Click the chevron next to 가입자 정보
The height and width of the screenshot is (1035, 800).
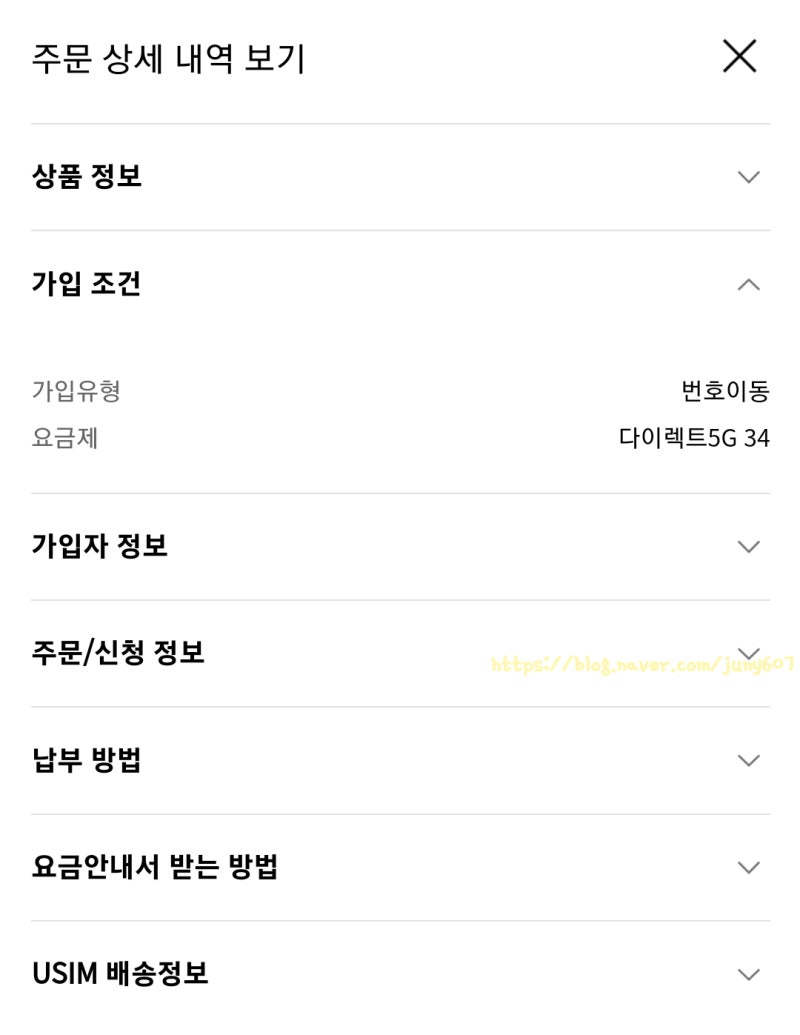coord(746,546)
